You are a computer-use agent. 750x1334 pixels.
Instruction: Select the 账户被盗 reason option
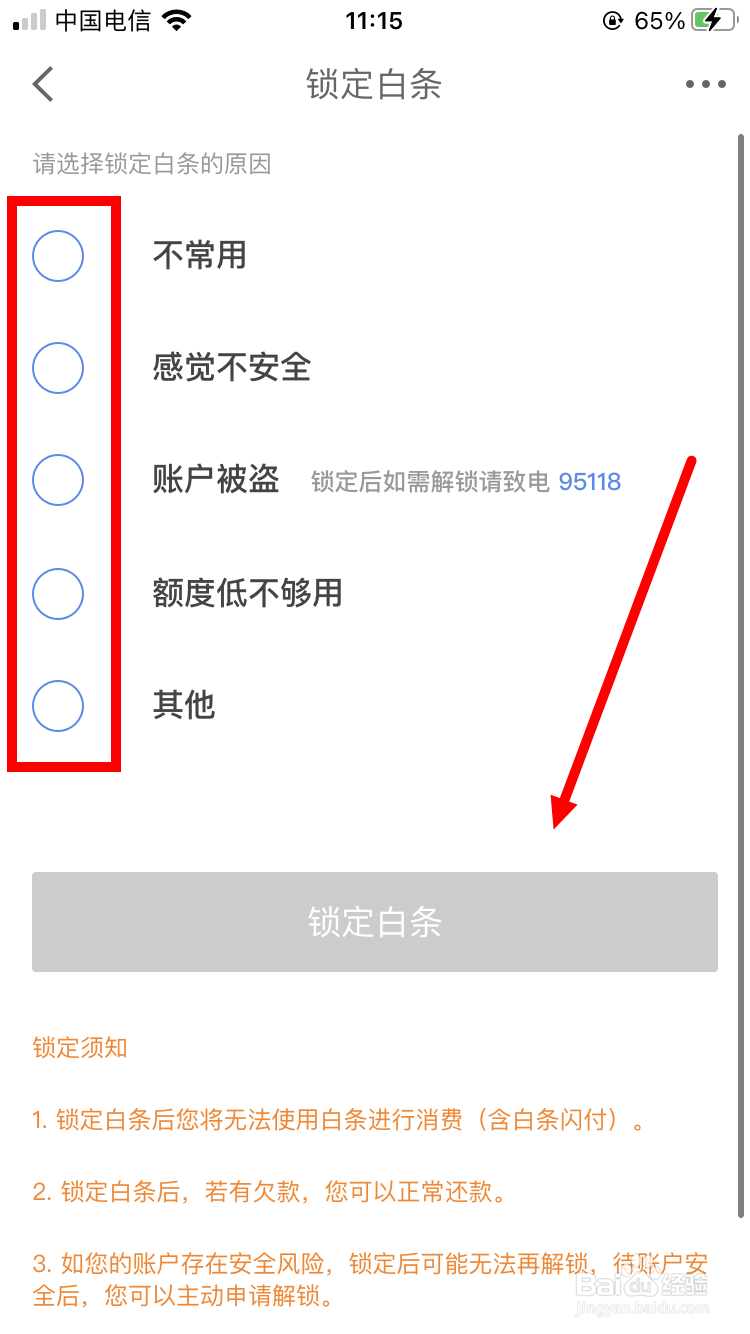pos(57,481)
